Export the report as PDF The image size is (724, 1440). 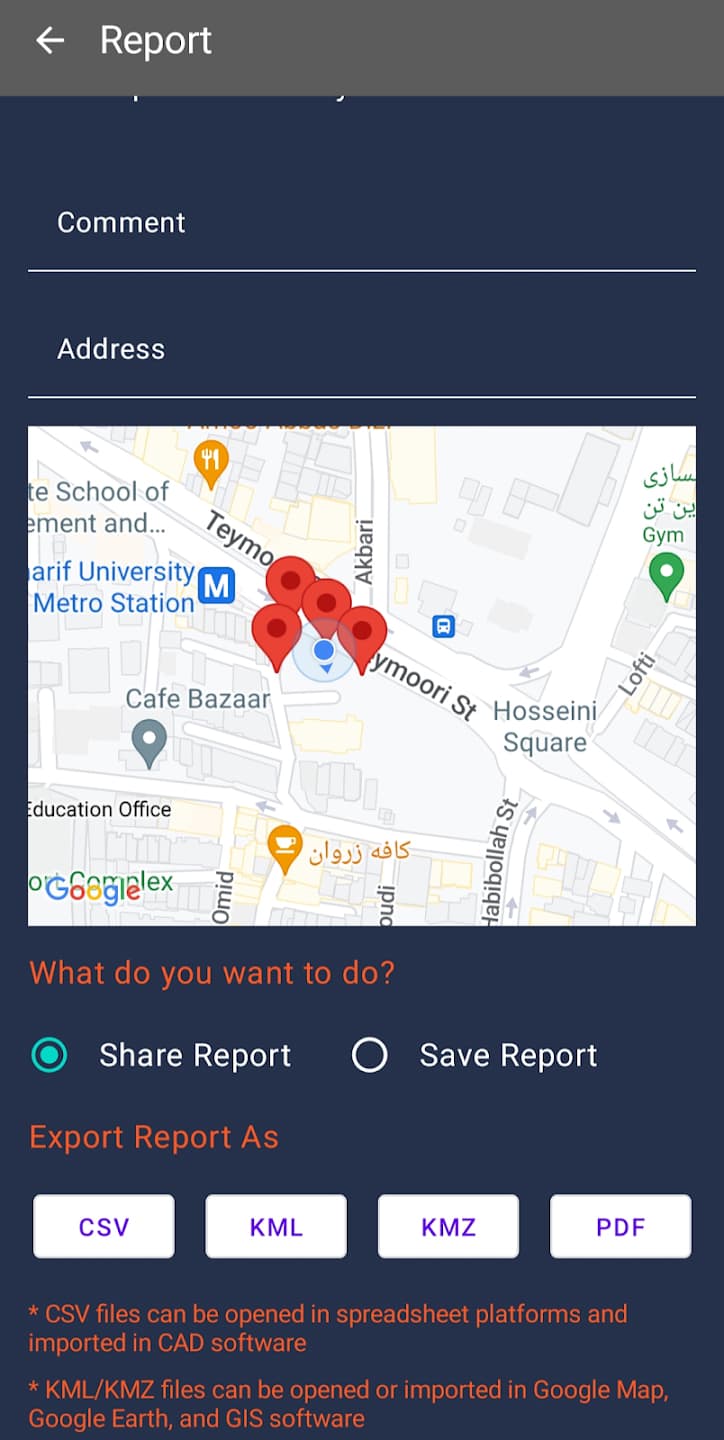(x=620, y=1227)
